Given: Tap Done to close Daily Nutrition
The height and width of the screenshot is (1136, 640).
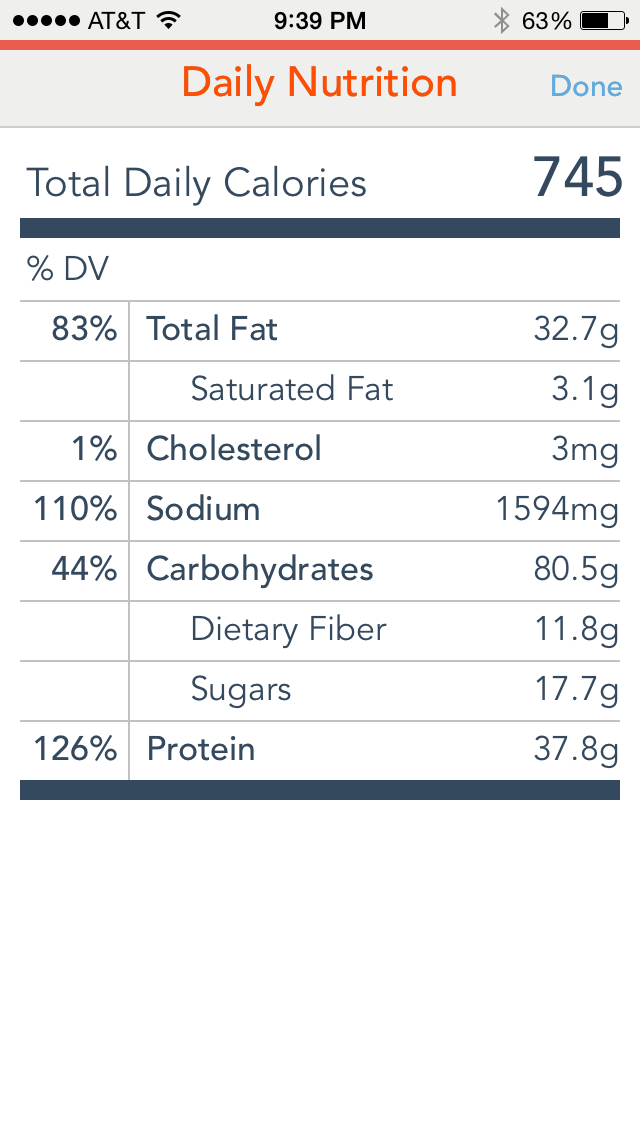Looking at the screenshot, I should pyautogui.click(x=586, y=86).
